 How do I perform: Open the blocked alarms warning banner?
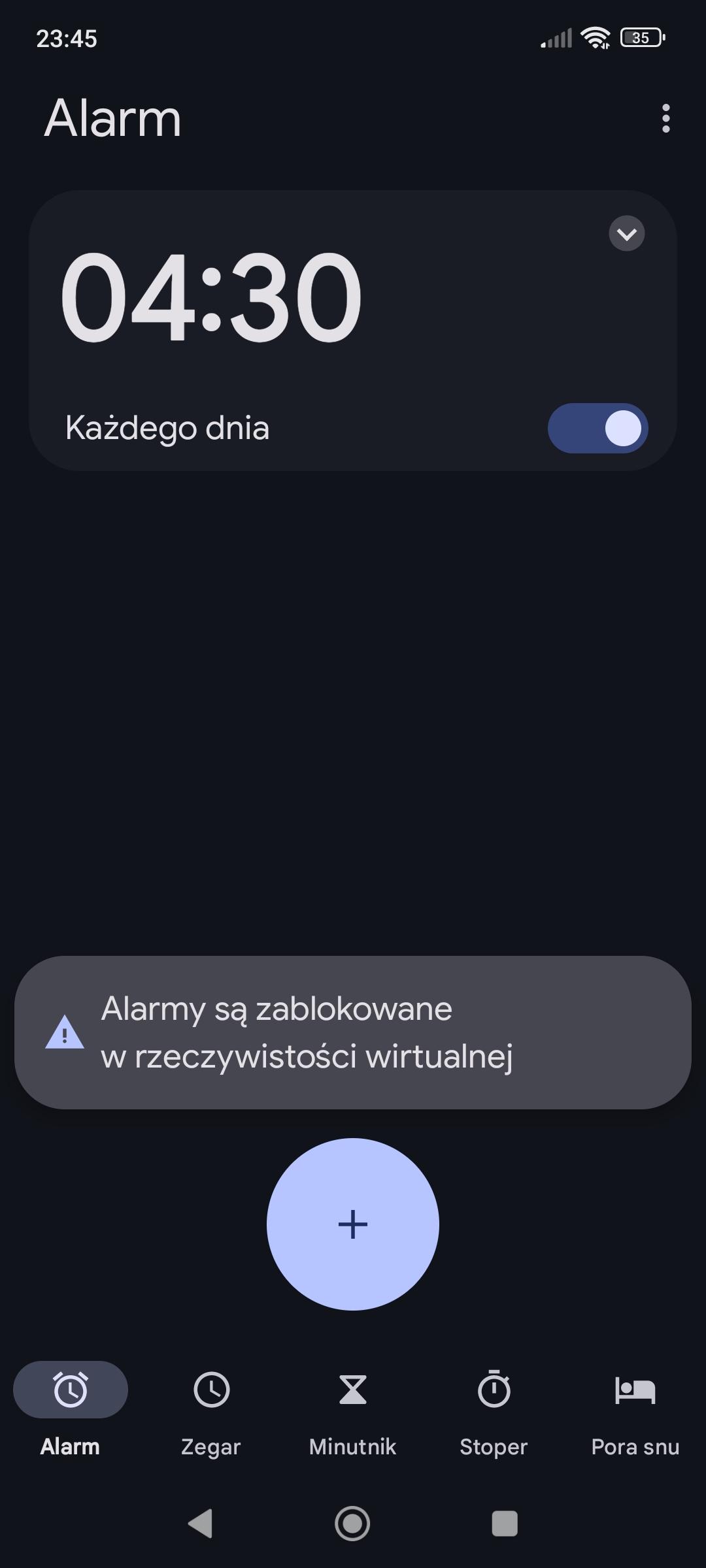pyautogui.click(x=352, y=1032)
